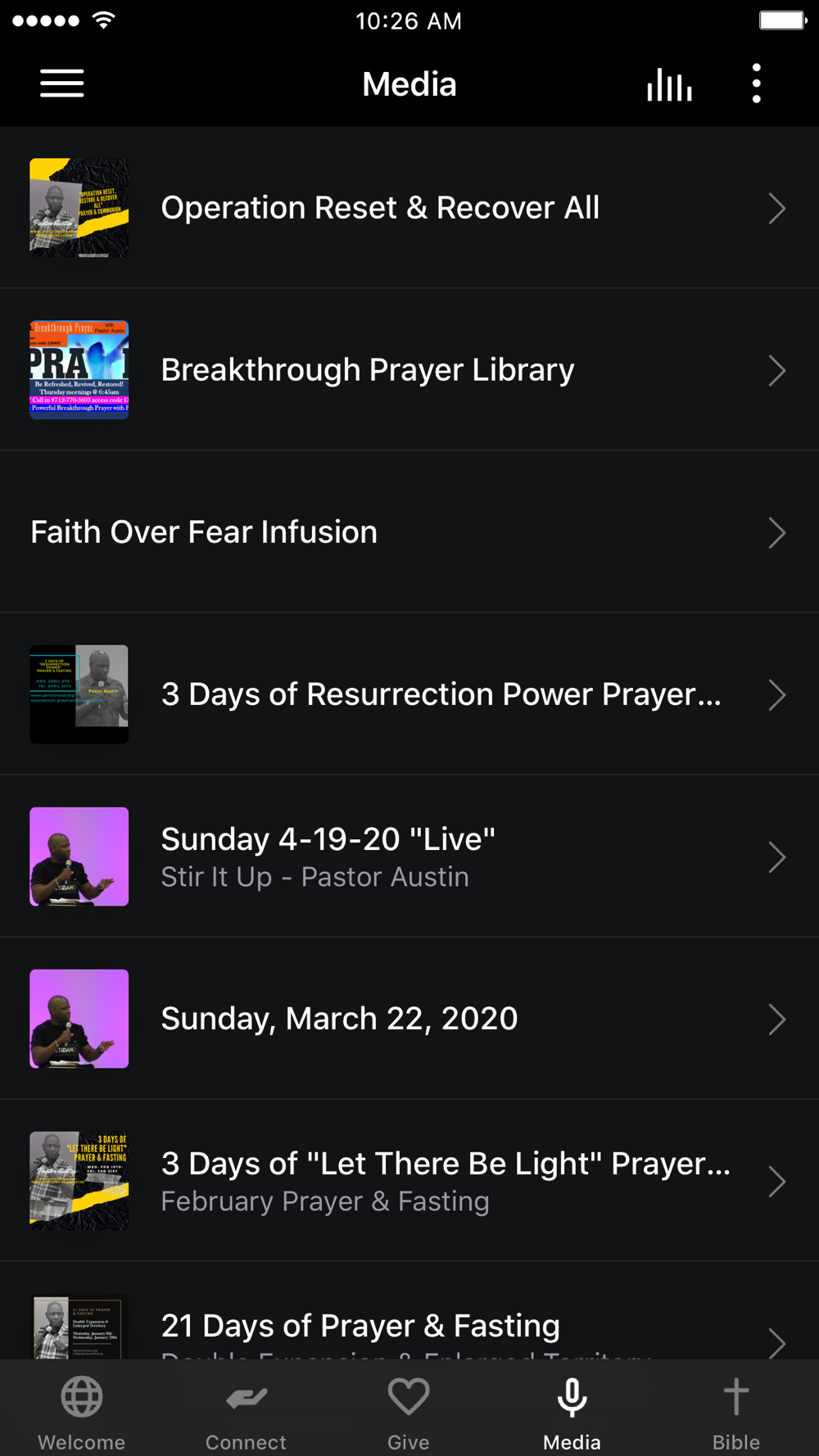This screenshot has height=1456, width=819.
Task: Switch to the Bible tab
Action: point(735,1412)
